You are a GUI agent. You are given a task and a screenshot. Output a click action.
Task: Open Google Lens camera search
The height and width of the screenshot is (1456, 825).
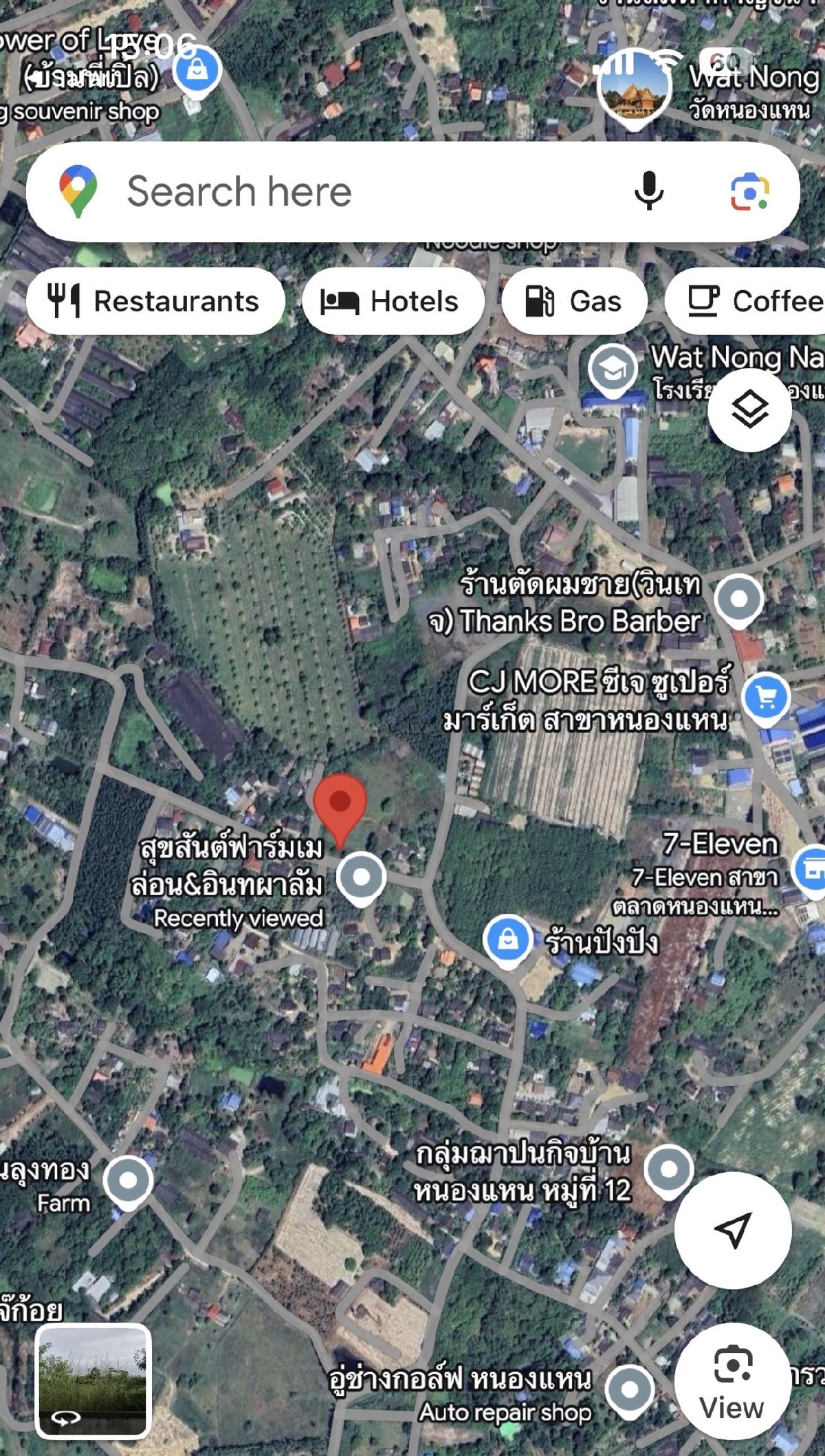[749, 192]
